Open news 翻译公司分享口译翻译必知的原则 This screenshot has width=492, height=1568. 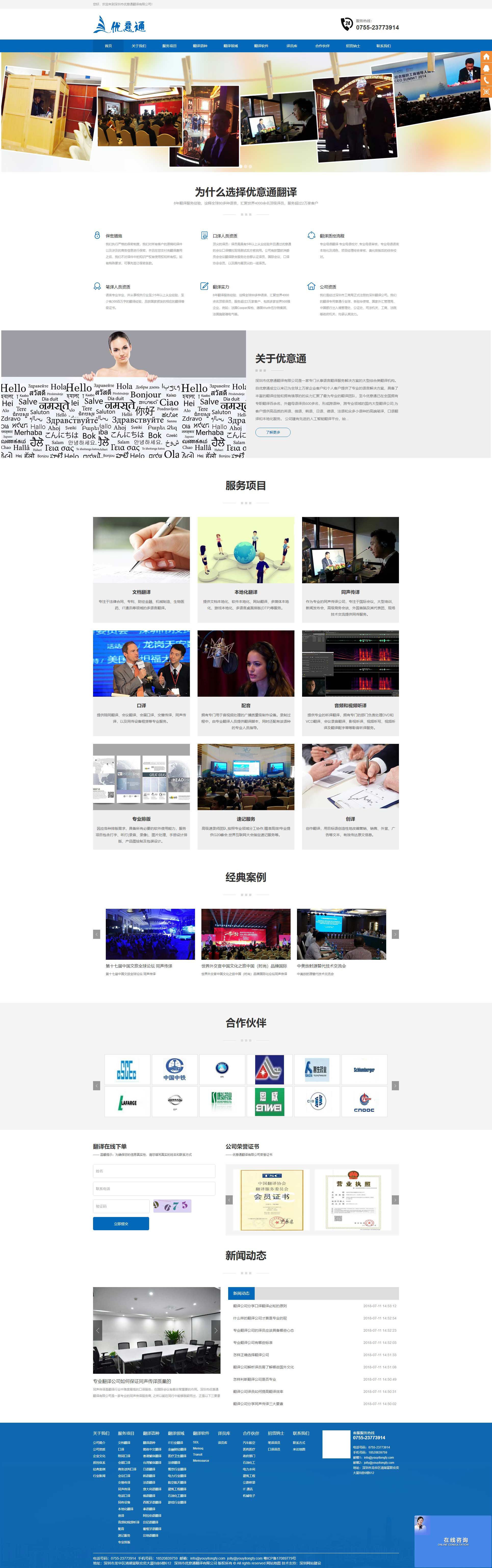[x=260, y=1306]
